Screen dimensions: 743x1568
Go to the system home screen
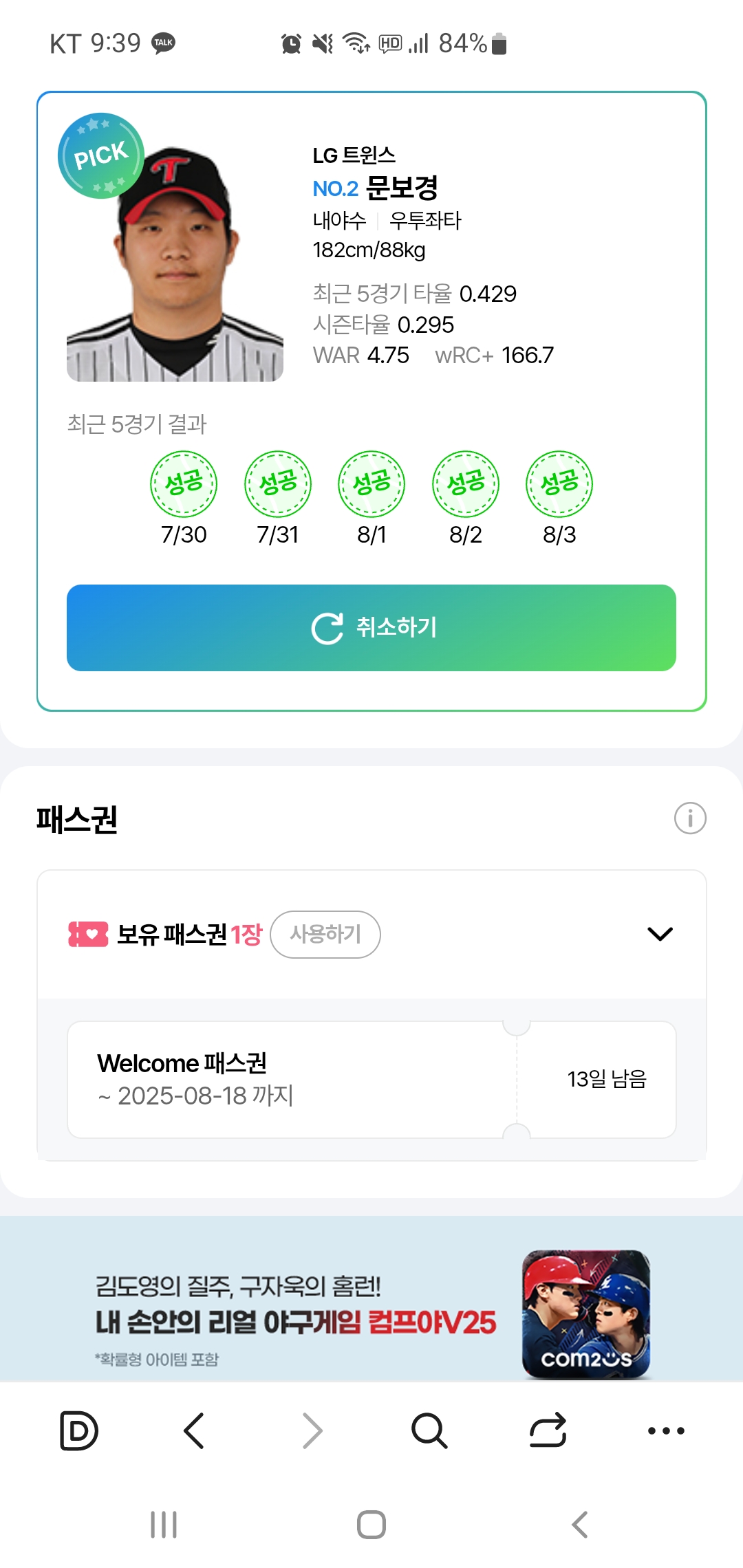(371, 1525)
